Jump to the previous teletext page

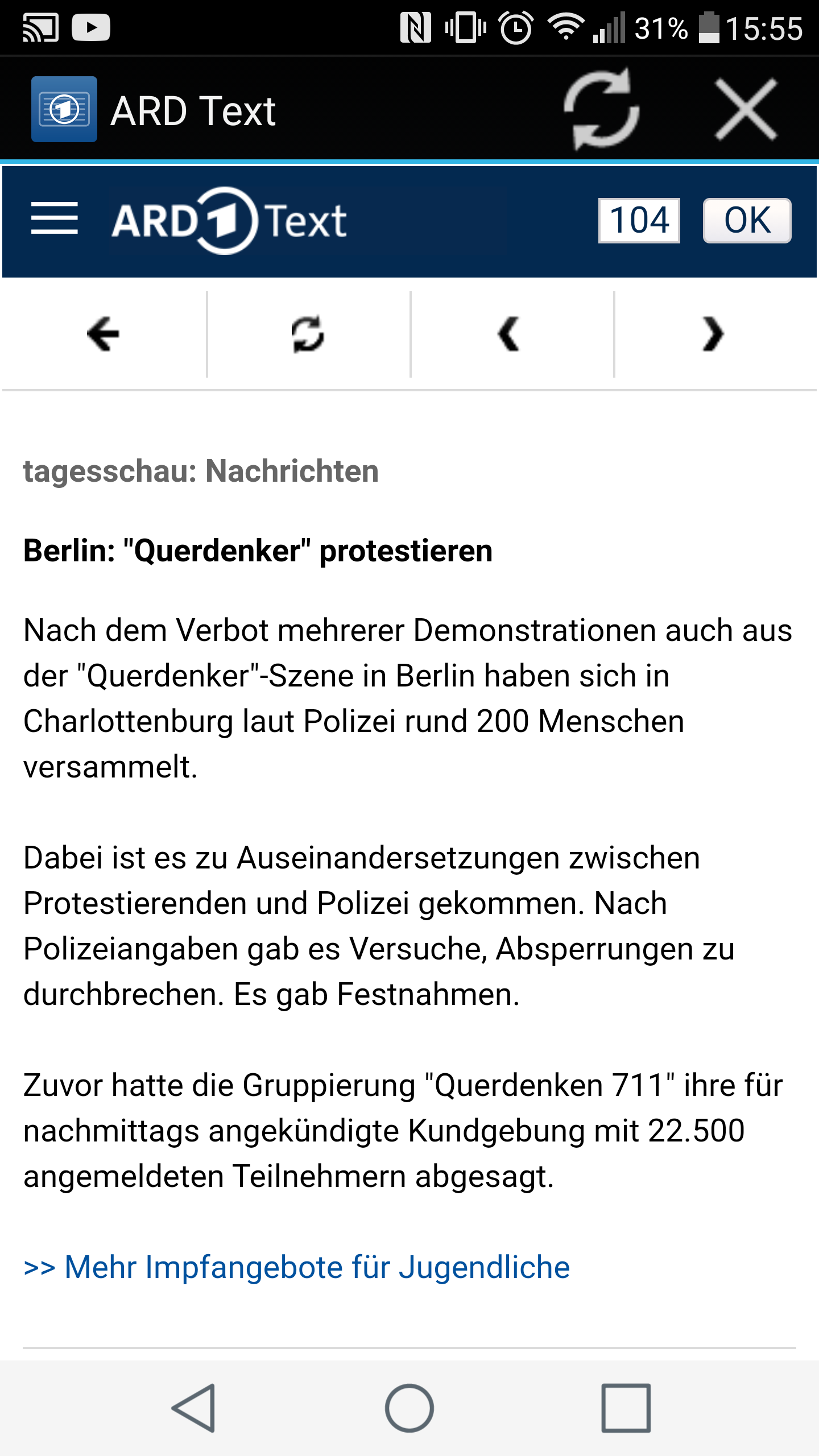510,334
